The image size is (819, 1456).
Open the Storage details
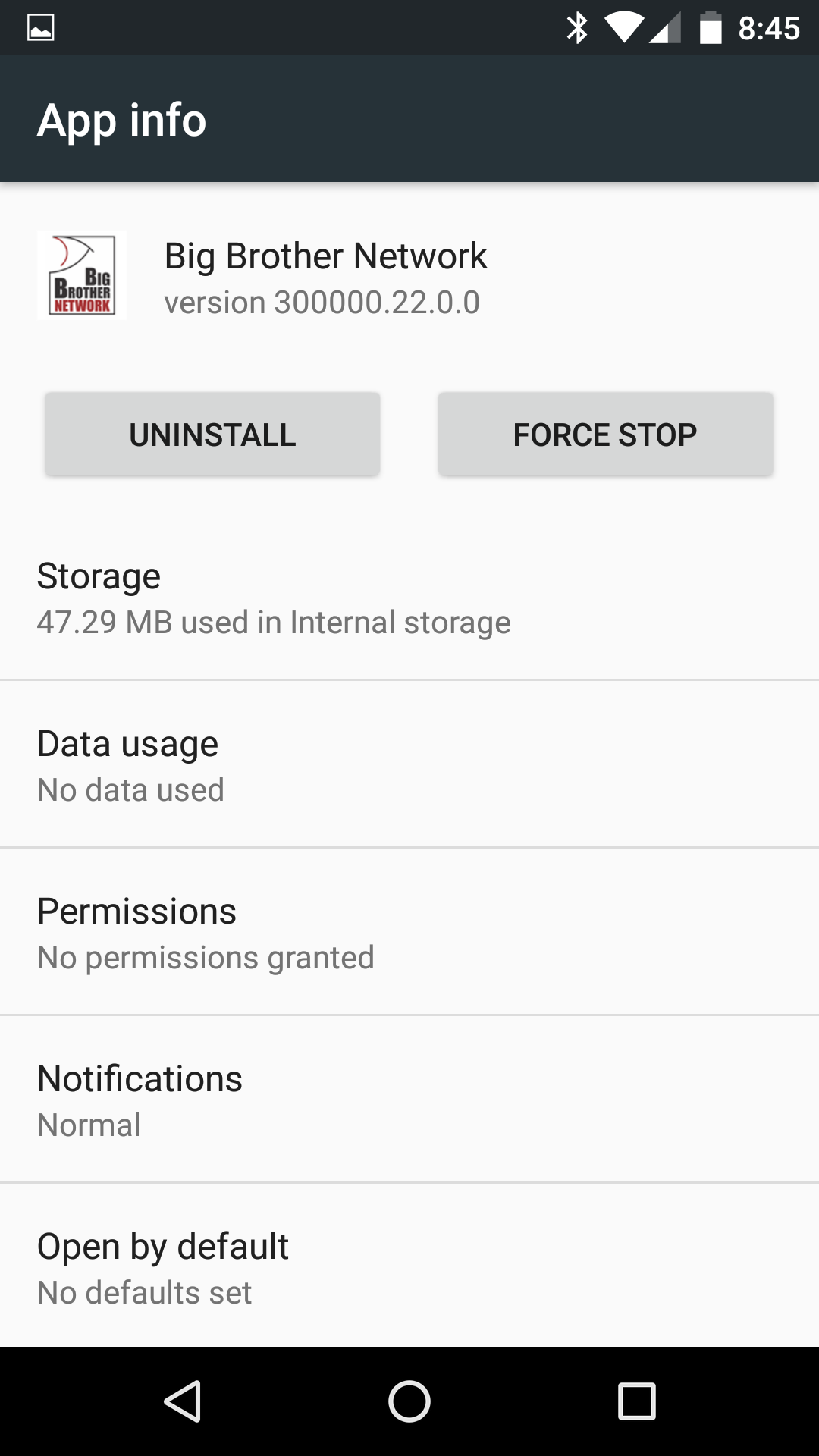pyautogui.click(x=409, y=598)
